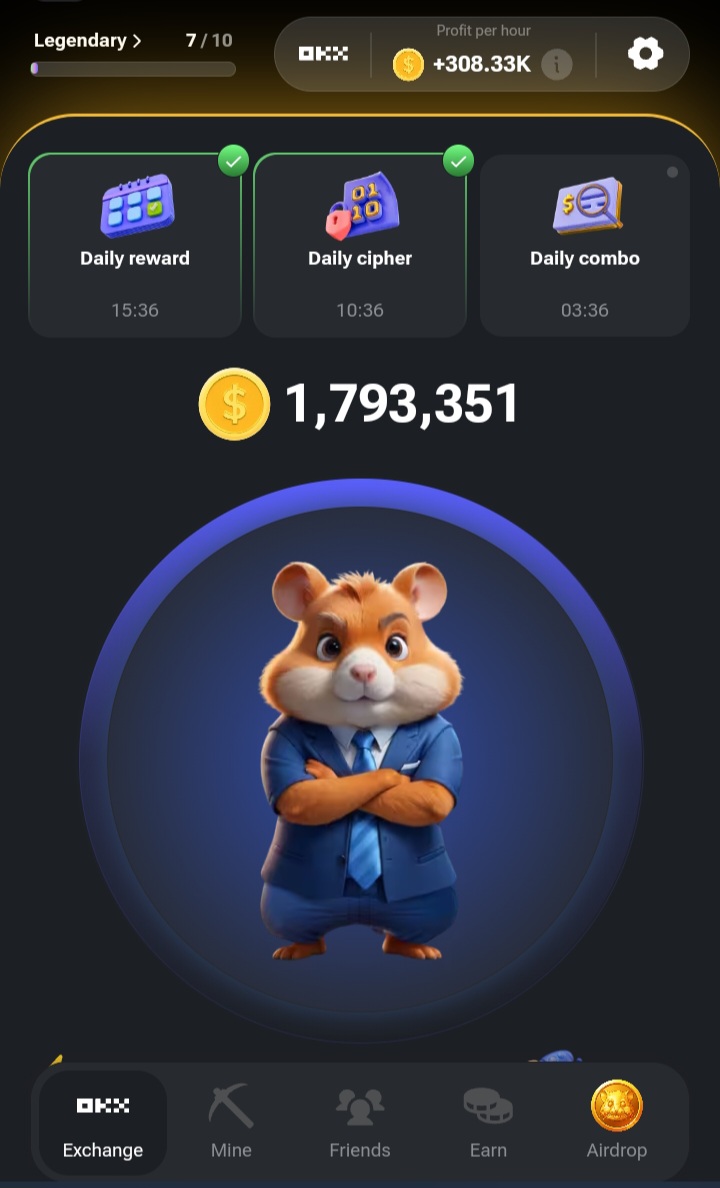This screenshot has height=1188, width=720.
Task: Open the Legendary league details
Action: [x=88, y=41]
